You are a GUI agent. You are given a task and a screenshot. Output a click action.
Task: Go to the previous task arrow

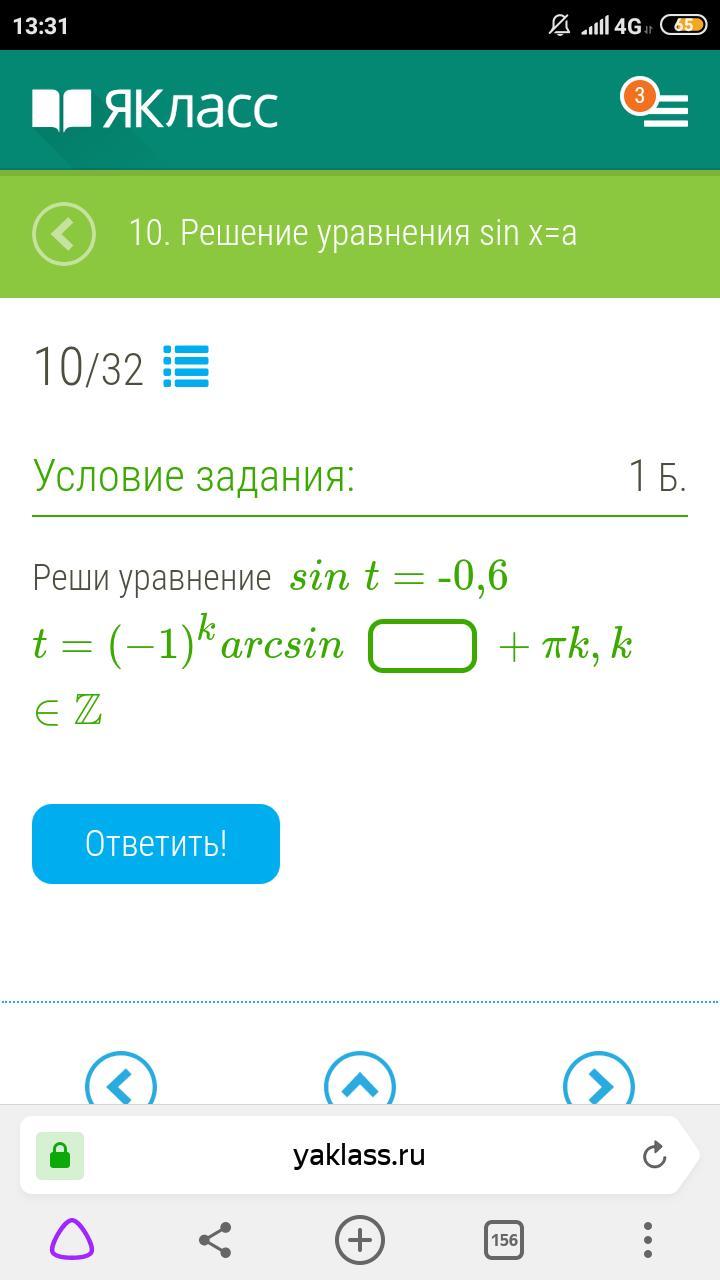point(121,1082)
